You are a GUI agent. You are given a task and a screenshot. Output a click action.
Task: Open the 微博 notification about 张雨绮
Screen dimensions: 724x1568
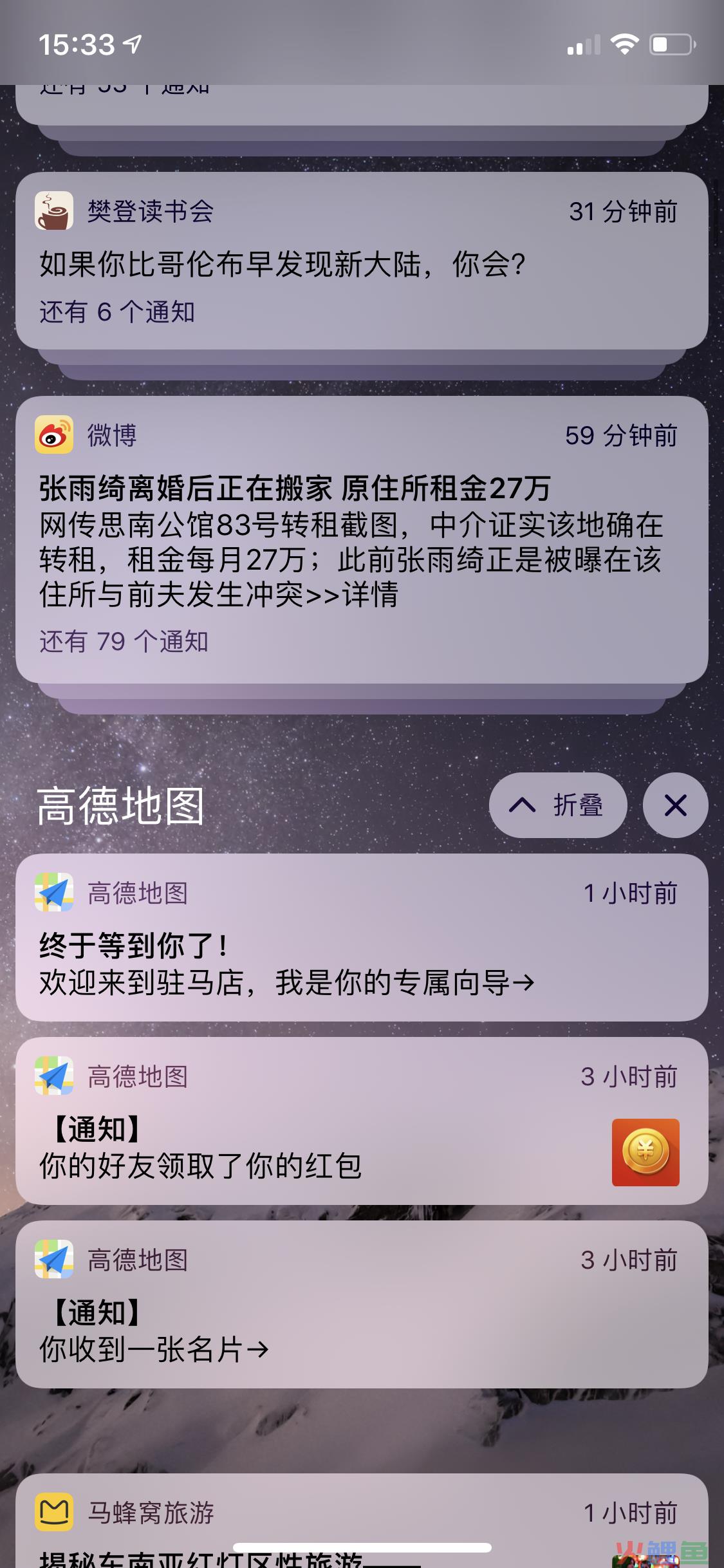point(360,539)
